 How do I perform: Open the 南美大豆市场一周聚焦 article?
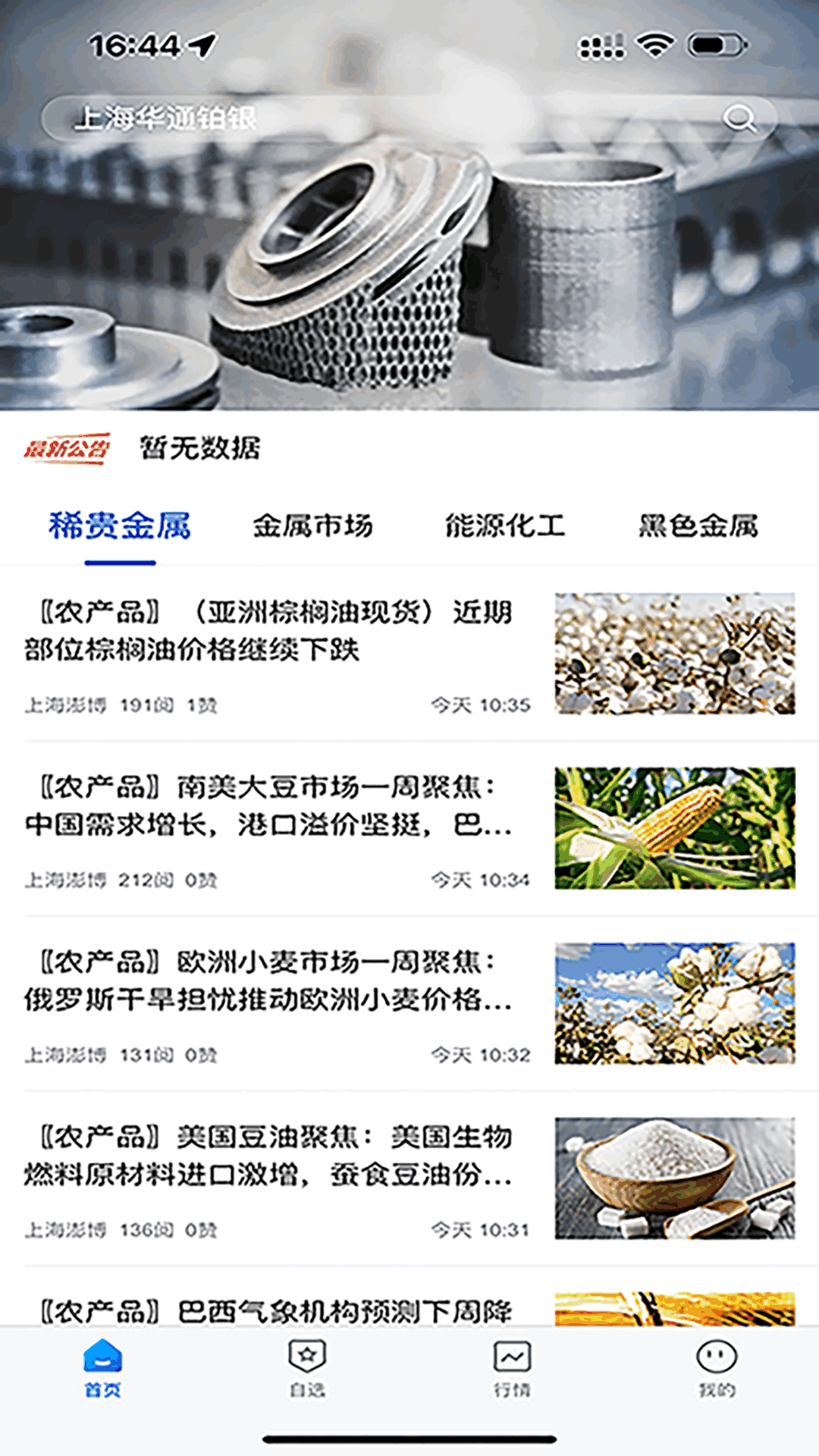pyautogui.click(x=273, y=811)
